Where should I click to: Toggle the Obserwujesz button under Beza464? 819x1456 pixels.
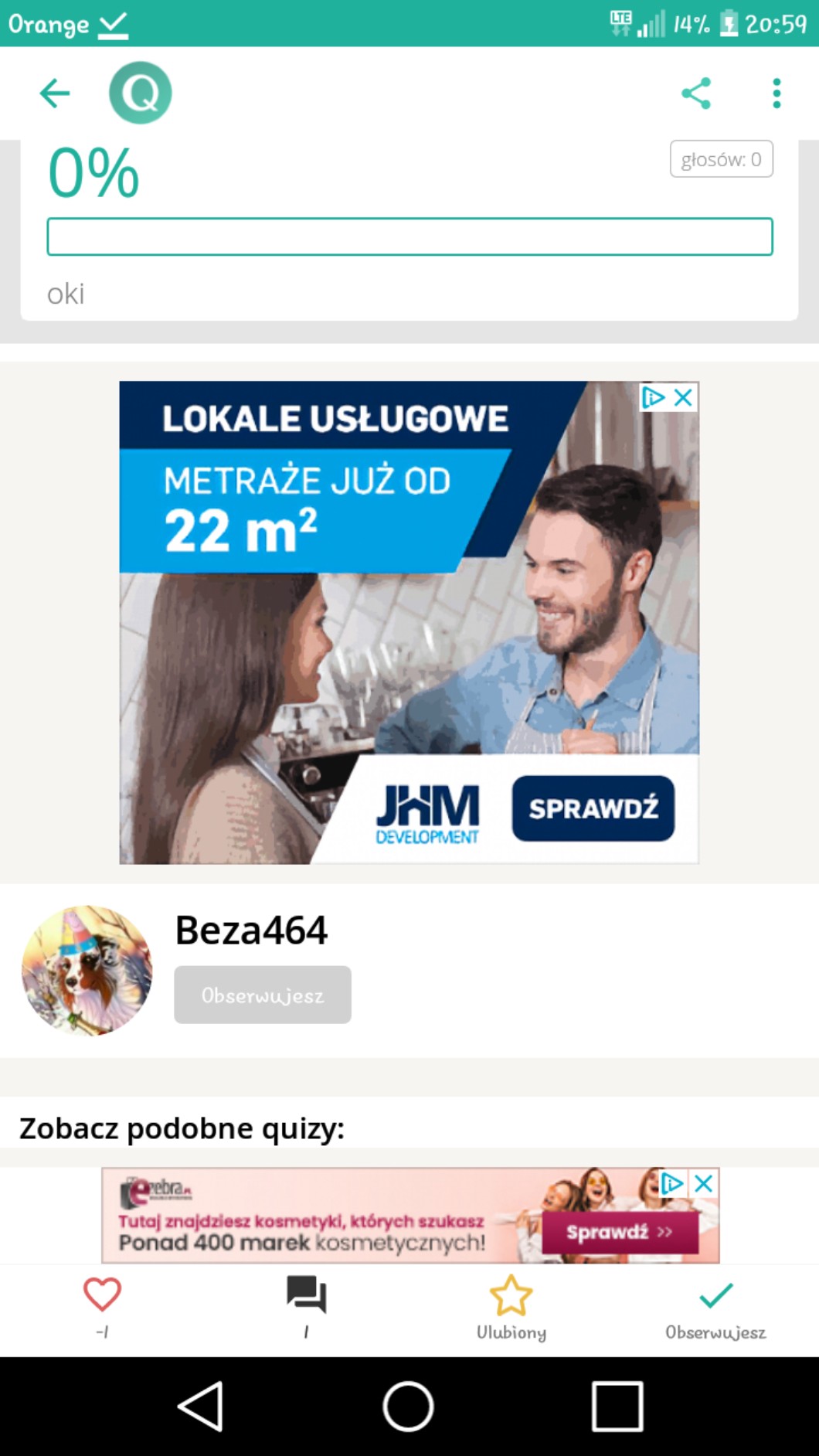[x=263, y=995]
